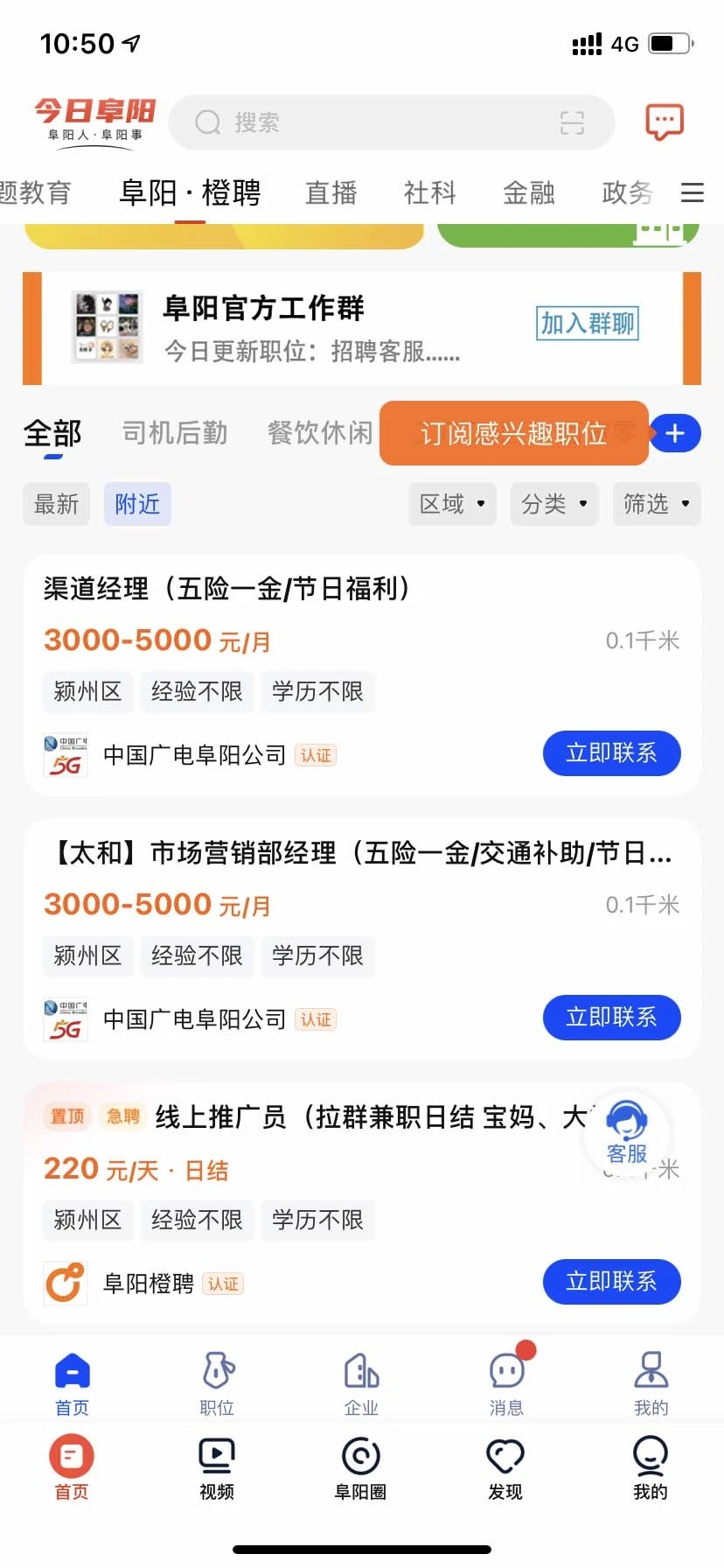
Task: Add job subscription with the plus button
Action: (x=675, y=433)
